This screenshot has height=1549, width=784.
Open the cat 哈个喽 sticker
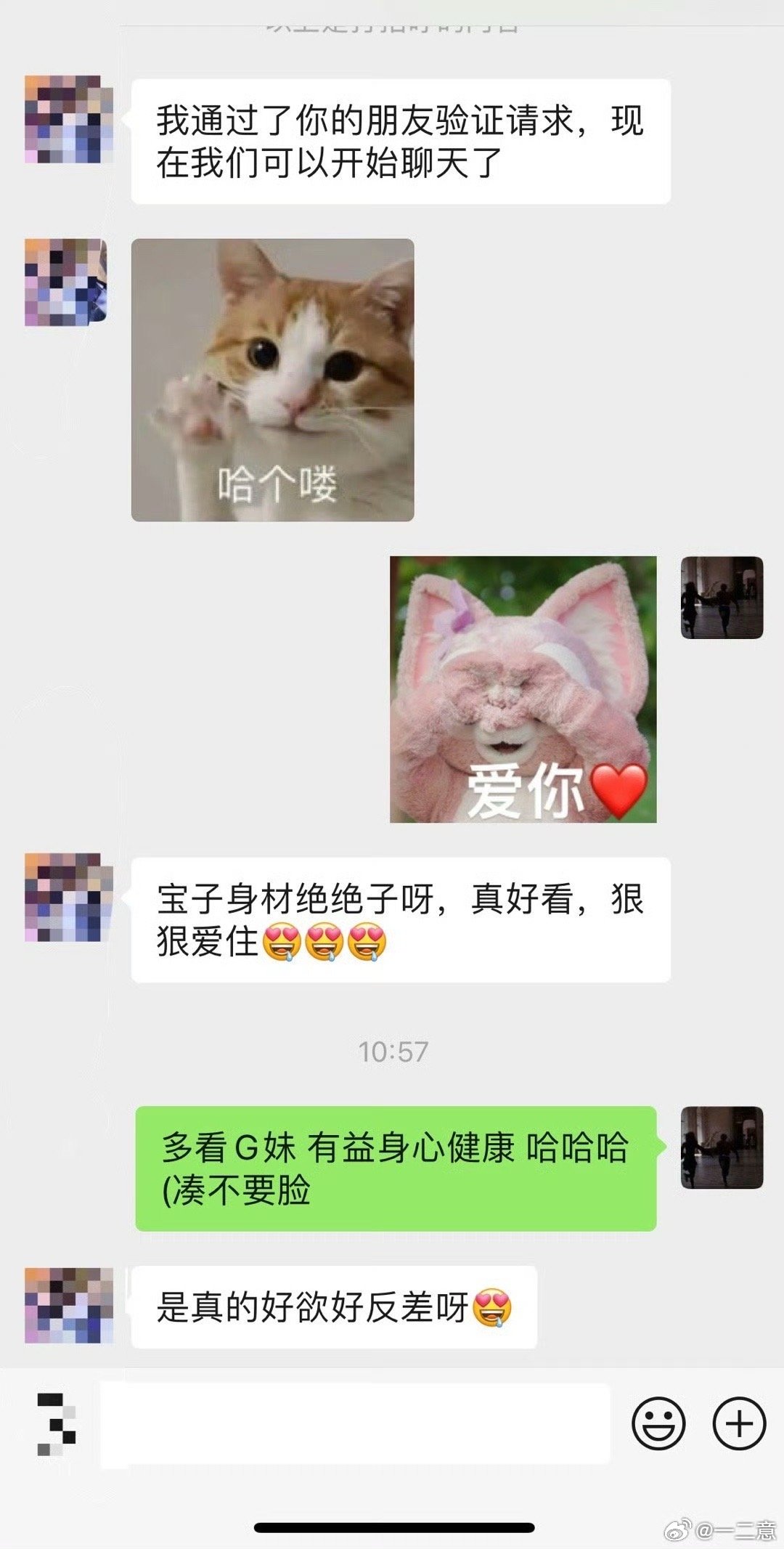[272, 380]
